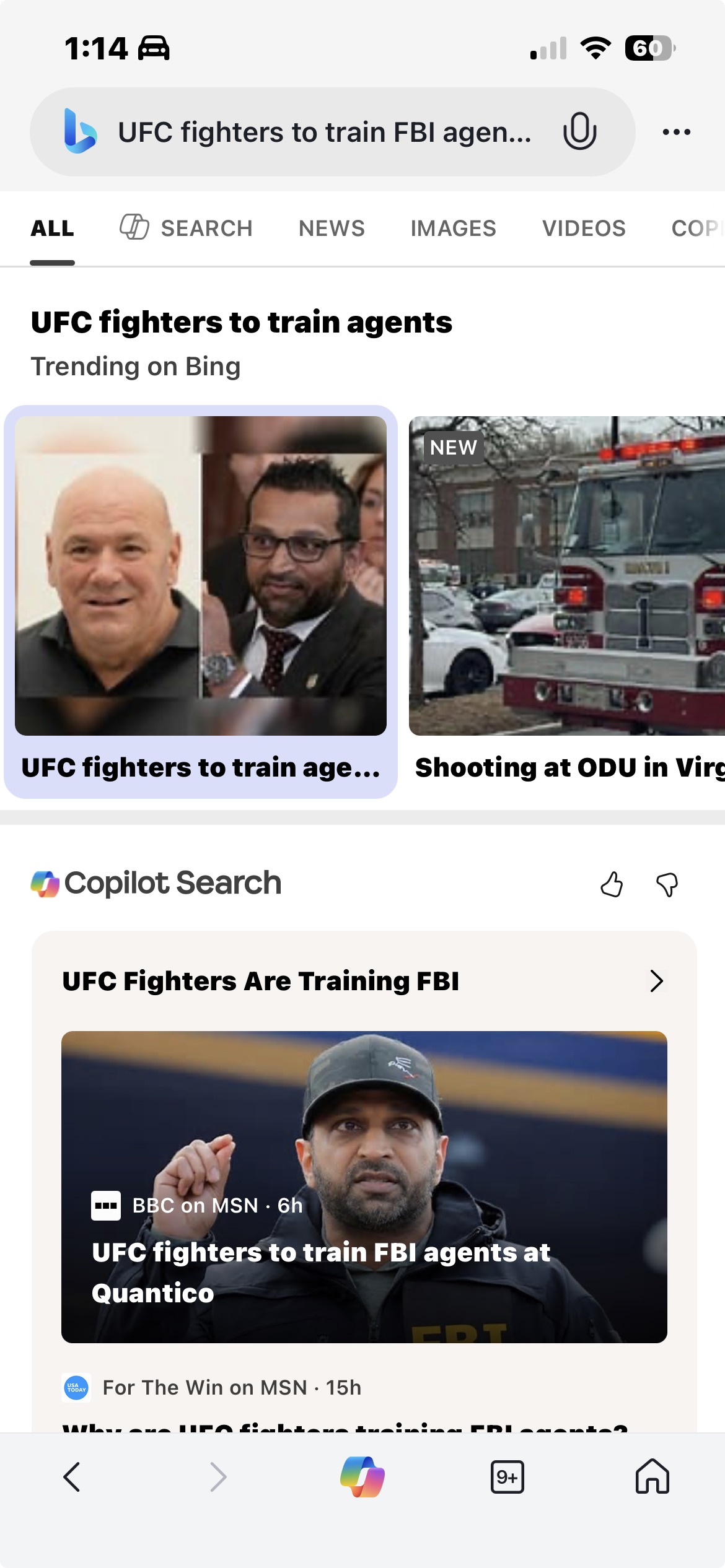Open Copilot from the bottom bar
The height and width of the screenshot is (1568, 725).
(362, 1477)
